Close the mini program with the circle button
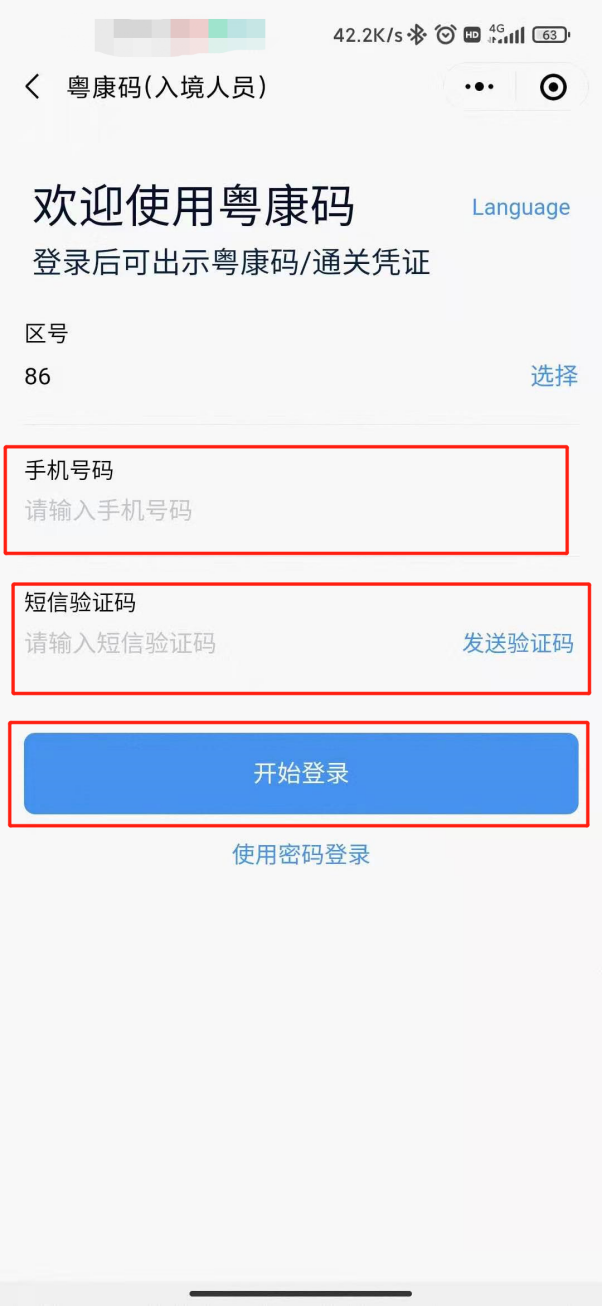 pos(553,88)
